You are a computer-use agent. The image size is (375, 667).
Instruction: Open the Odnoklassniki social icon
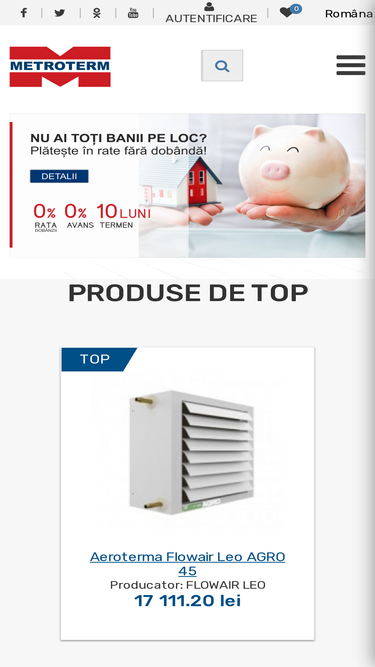click(97, 13)
